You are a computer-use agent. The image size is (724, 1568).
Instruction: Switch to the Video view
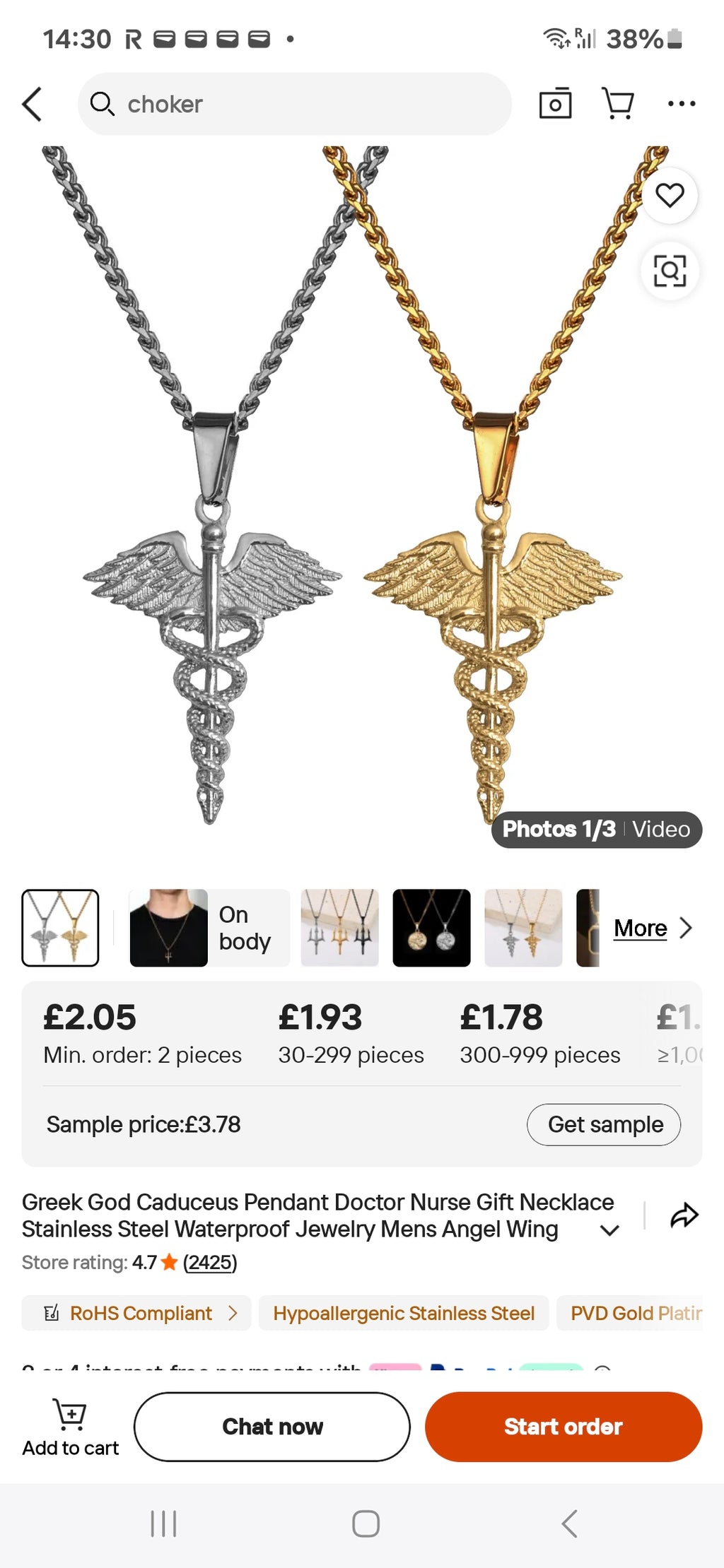[661, 829]
